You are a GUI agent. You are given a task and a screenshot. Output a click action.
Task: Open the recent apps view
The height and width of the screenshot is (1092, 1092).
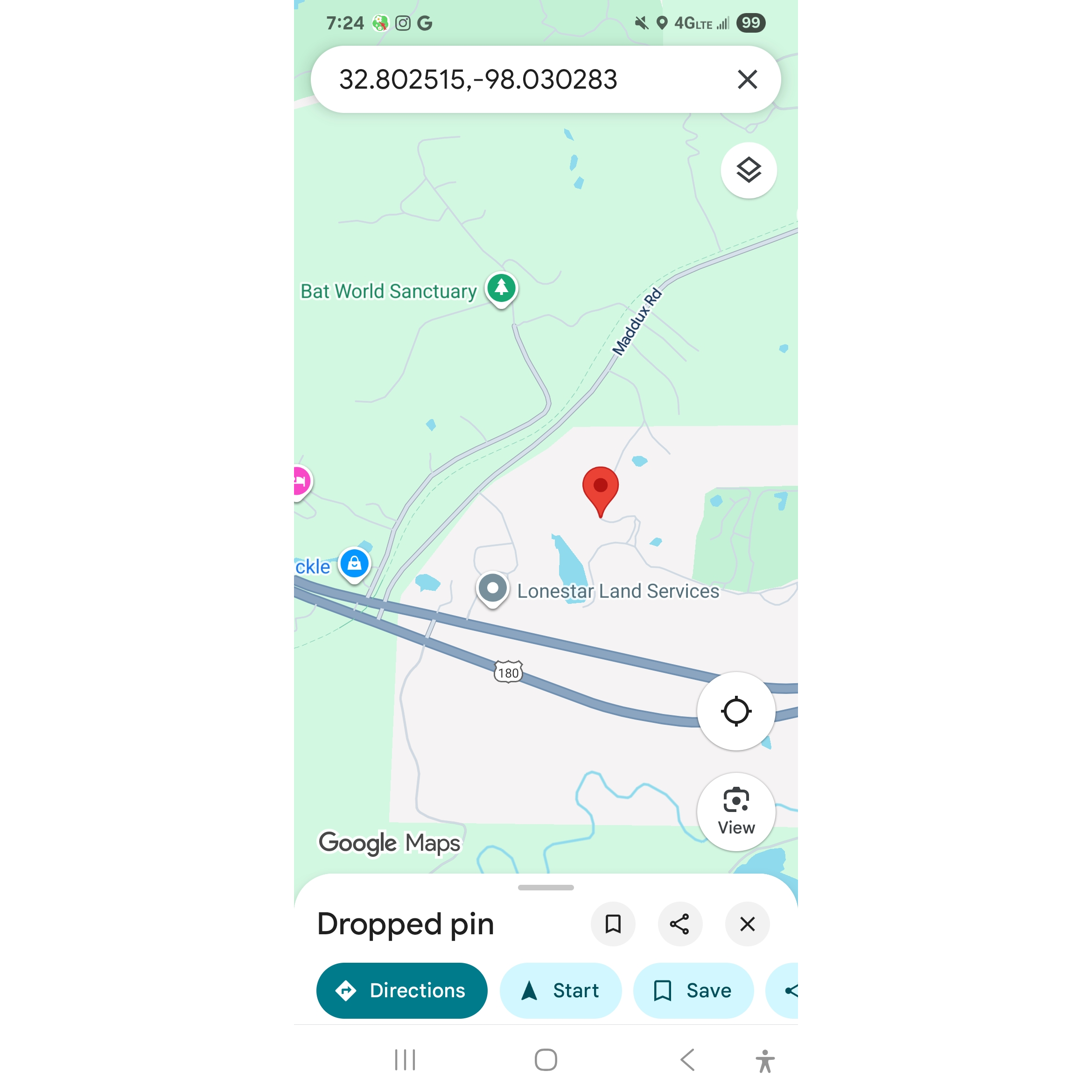(x=405, y=1060)
